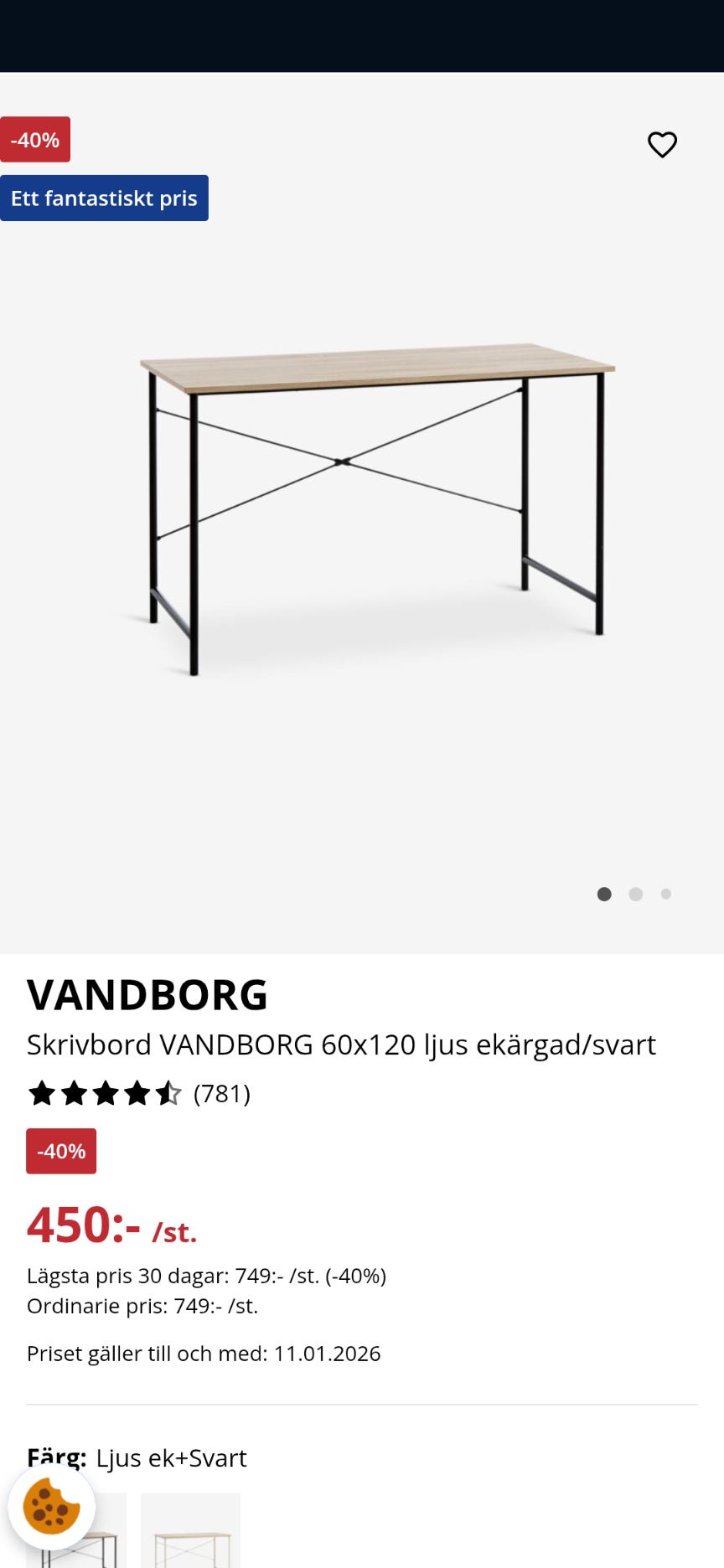The width and height of the screenshot is (724, 1568).
Task: Open the 781 customer reviews
Action: click(x=221, y=1094)
